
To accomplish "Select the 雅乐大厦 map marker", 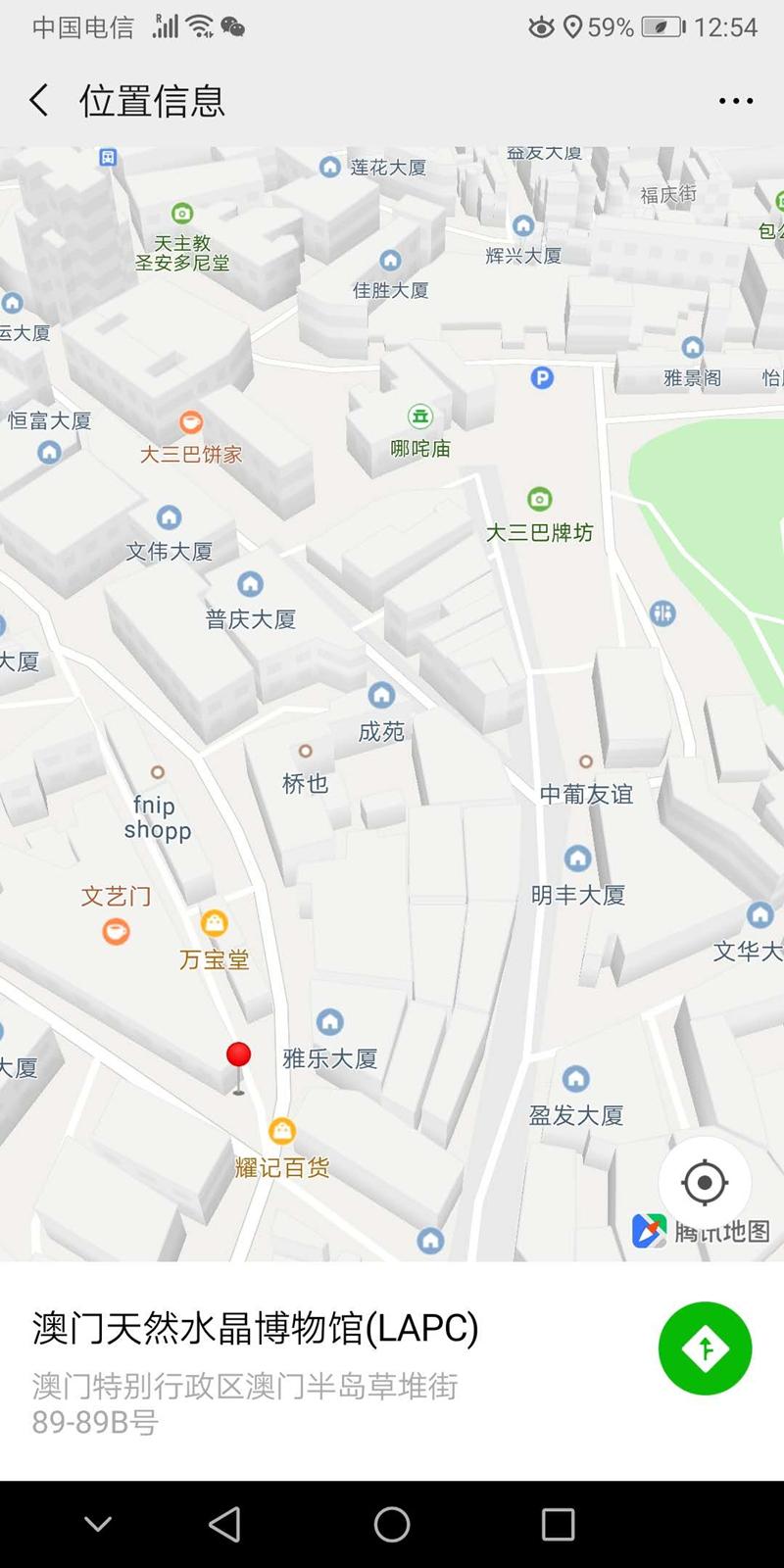I will click(330, 1022).
